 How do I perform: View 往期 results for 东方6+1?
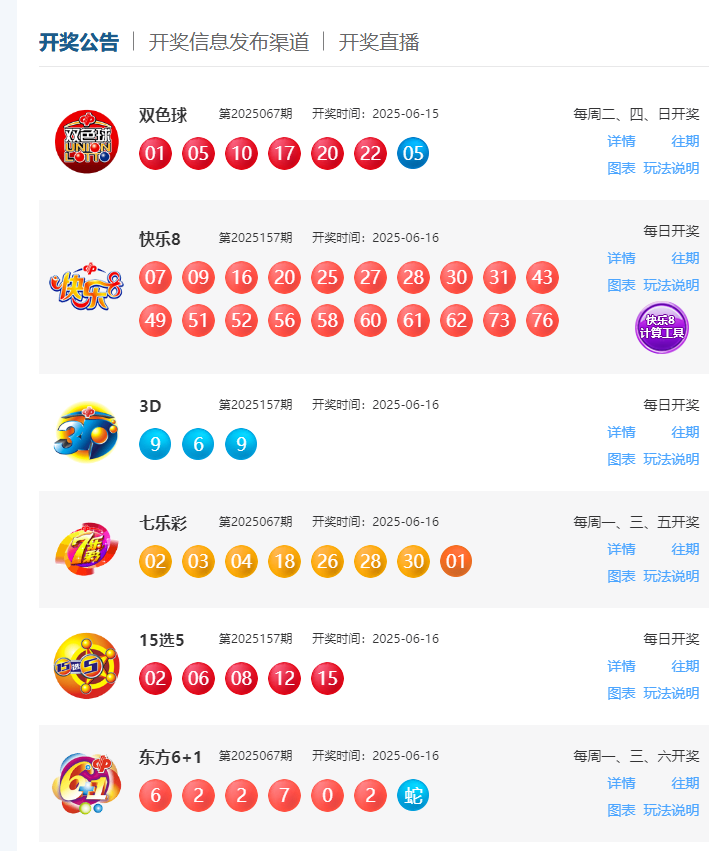click(x=685, y=783)
